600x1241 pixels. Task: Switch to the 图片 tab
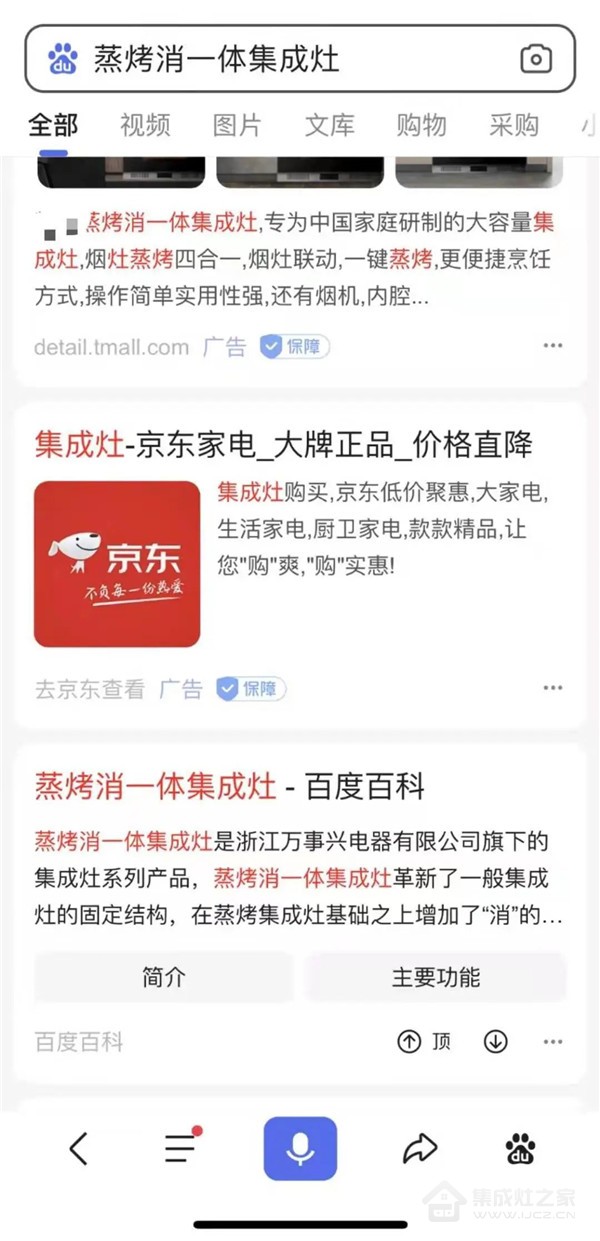(237, 125)
